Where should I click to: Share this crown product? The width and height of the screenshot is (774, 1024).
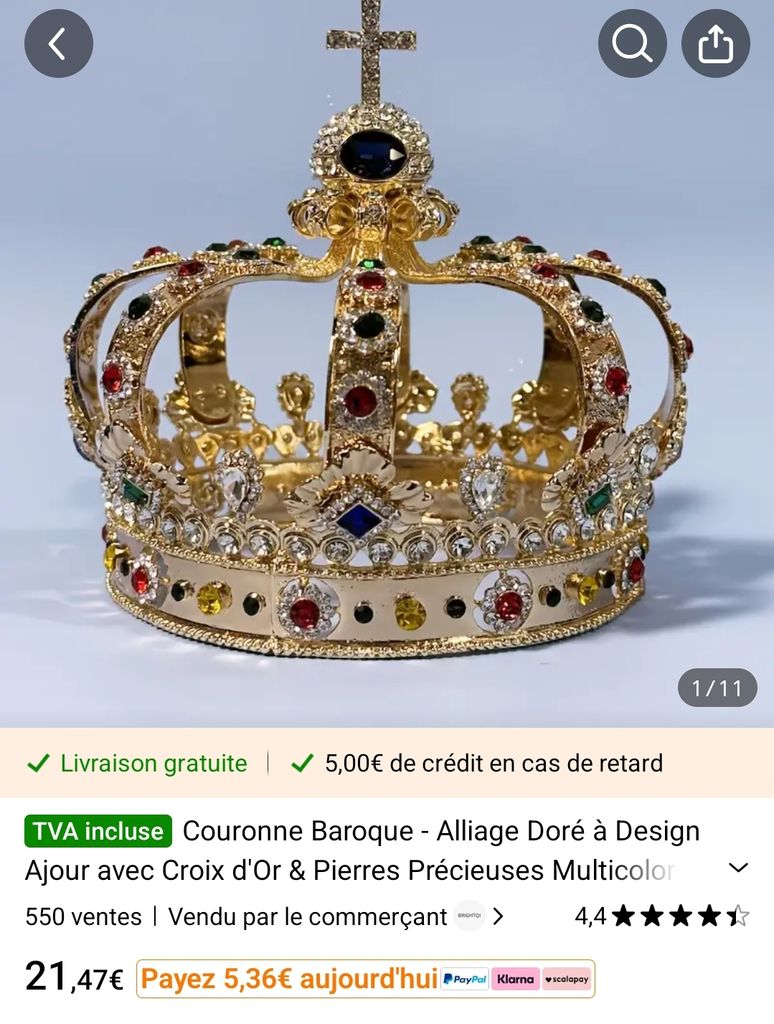click(x=715, y=44)
